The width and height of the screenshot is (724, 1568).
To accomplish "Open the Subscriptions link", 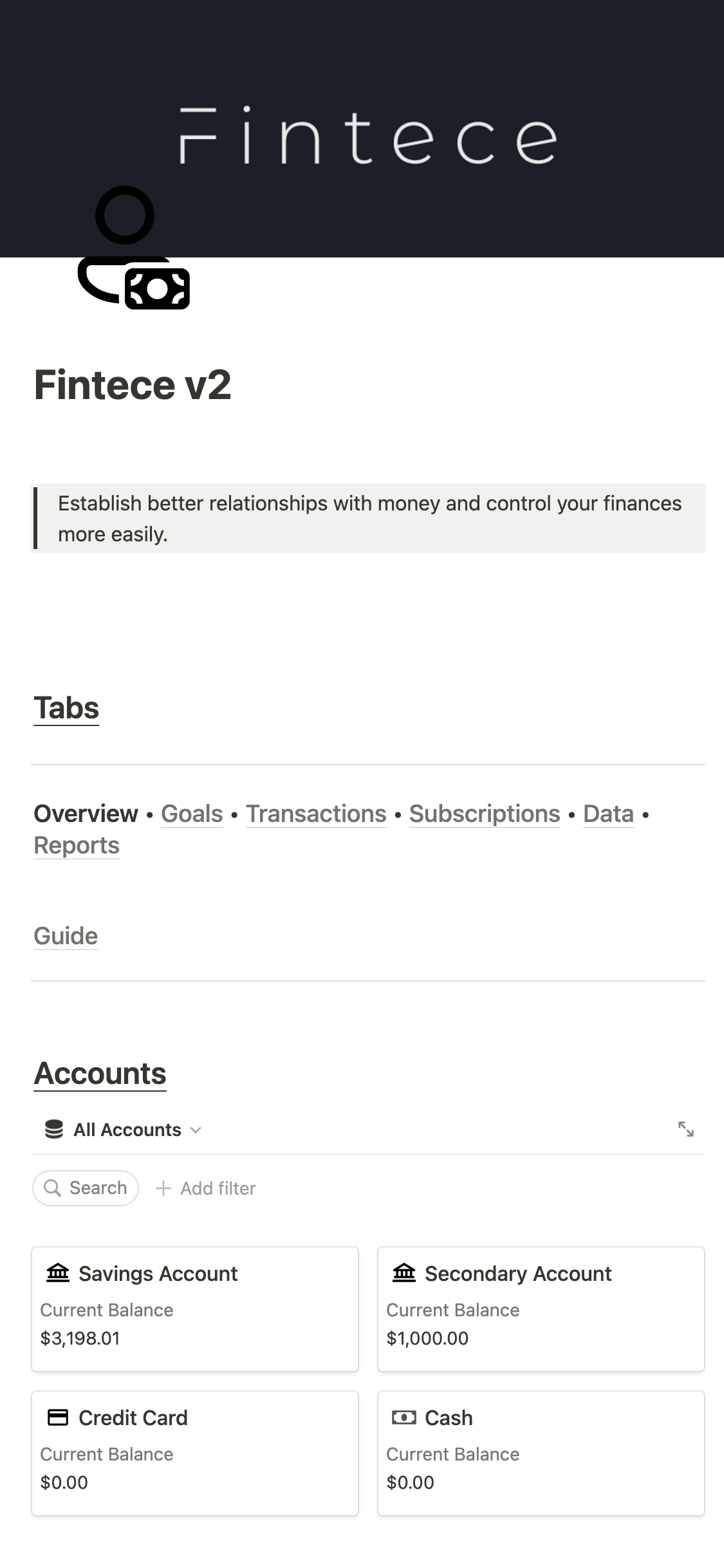I will pos(485,814).
